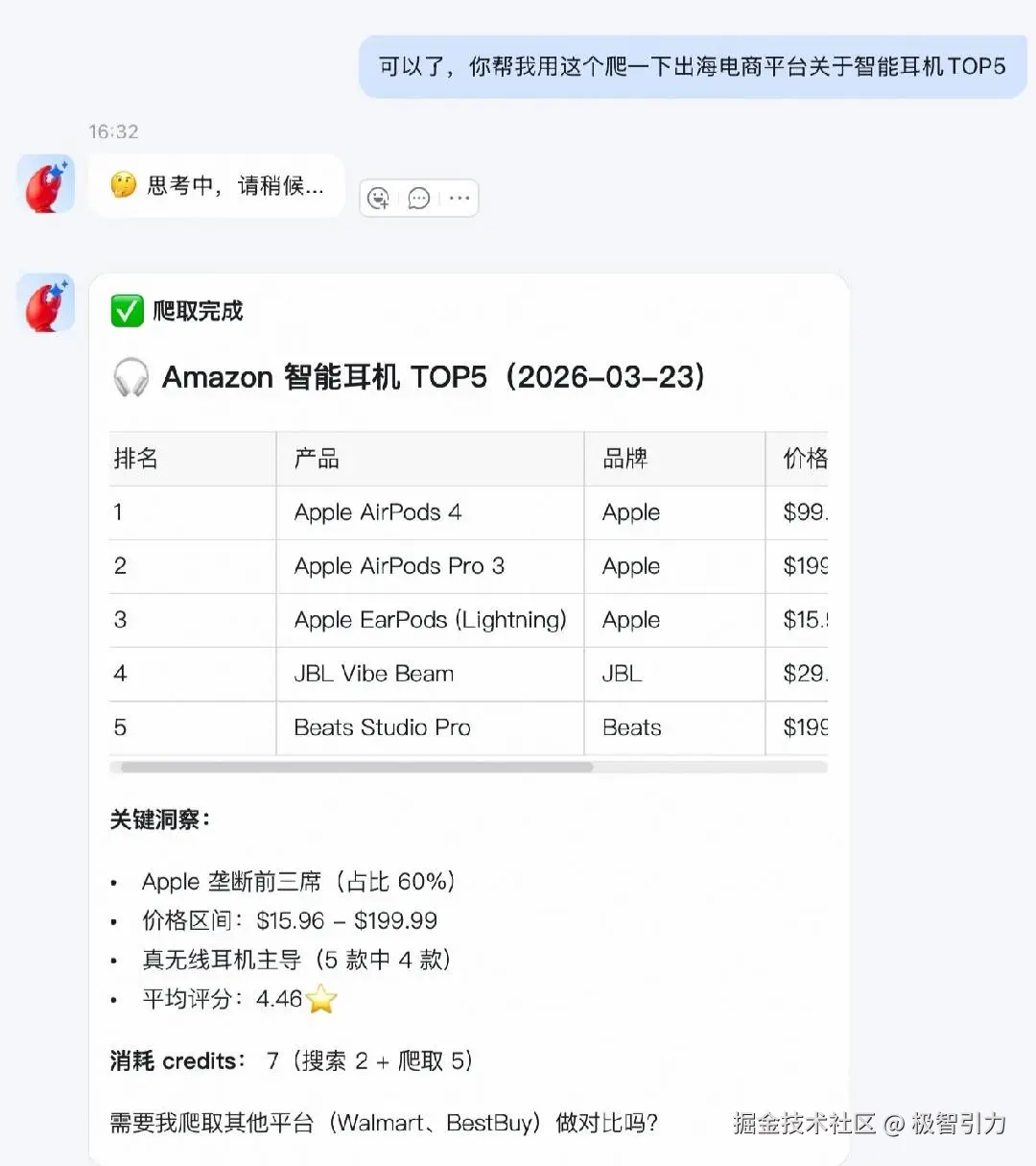This screenshot has width=1036, height=1166.
Task: Add an emoji reaction to the thinking message
Action: tap(379, 199)
